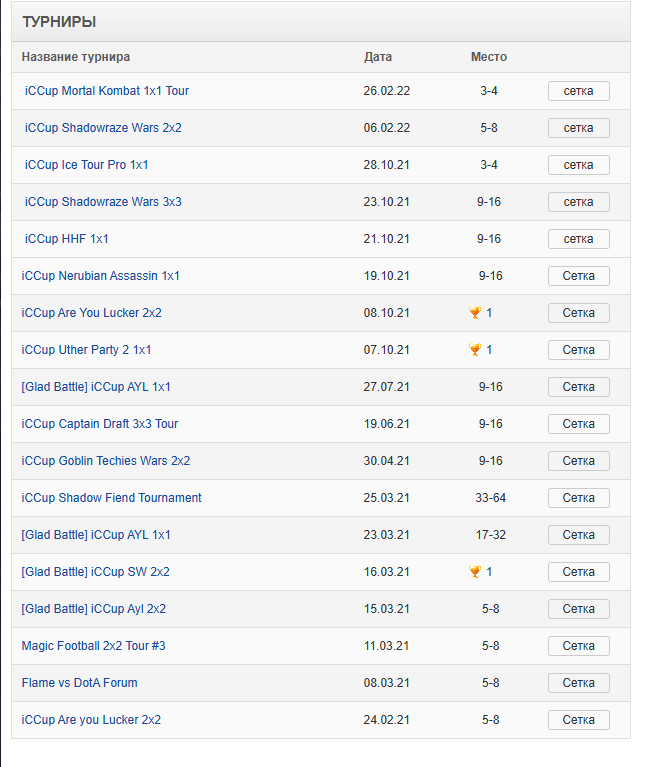View bracket for iCCup Are you Lucker 24.02.21

(x=578, y=720)
